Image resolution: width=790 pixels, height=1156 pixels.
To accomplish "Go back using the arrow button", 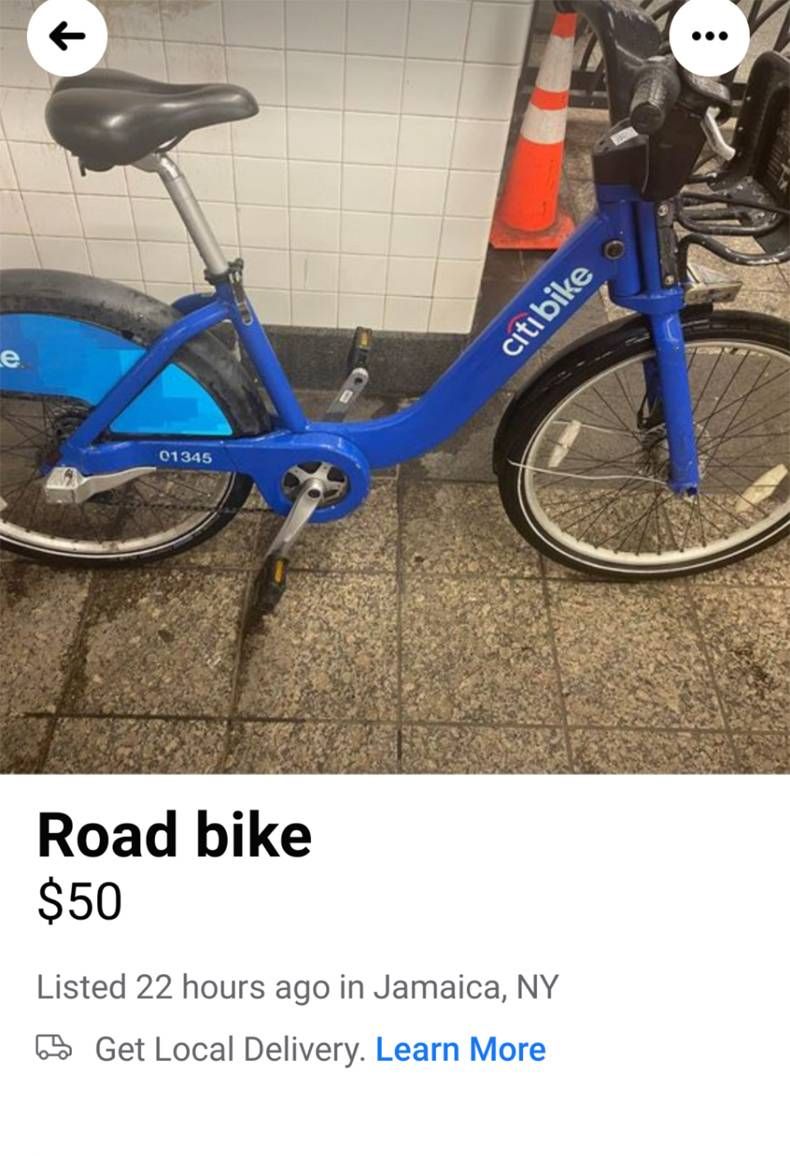I will click(x=66, y=36).
